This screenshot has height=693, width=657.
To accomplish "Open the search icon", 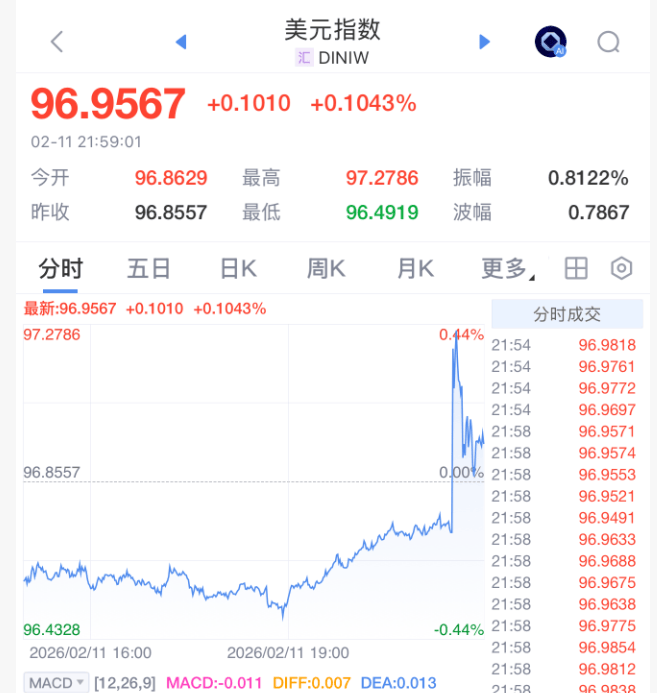I will [x=608, y=42].
